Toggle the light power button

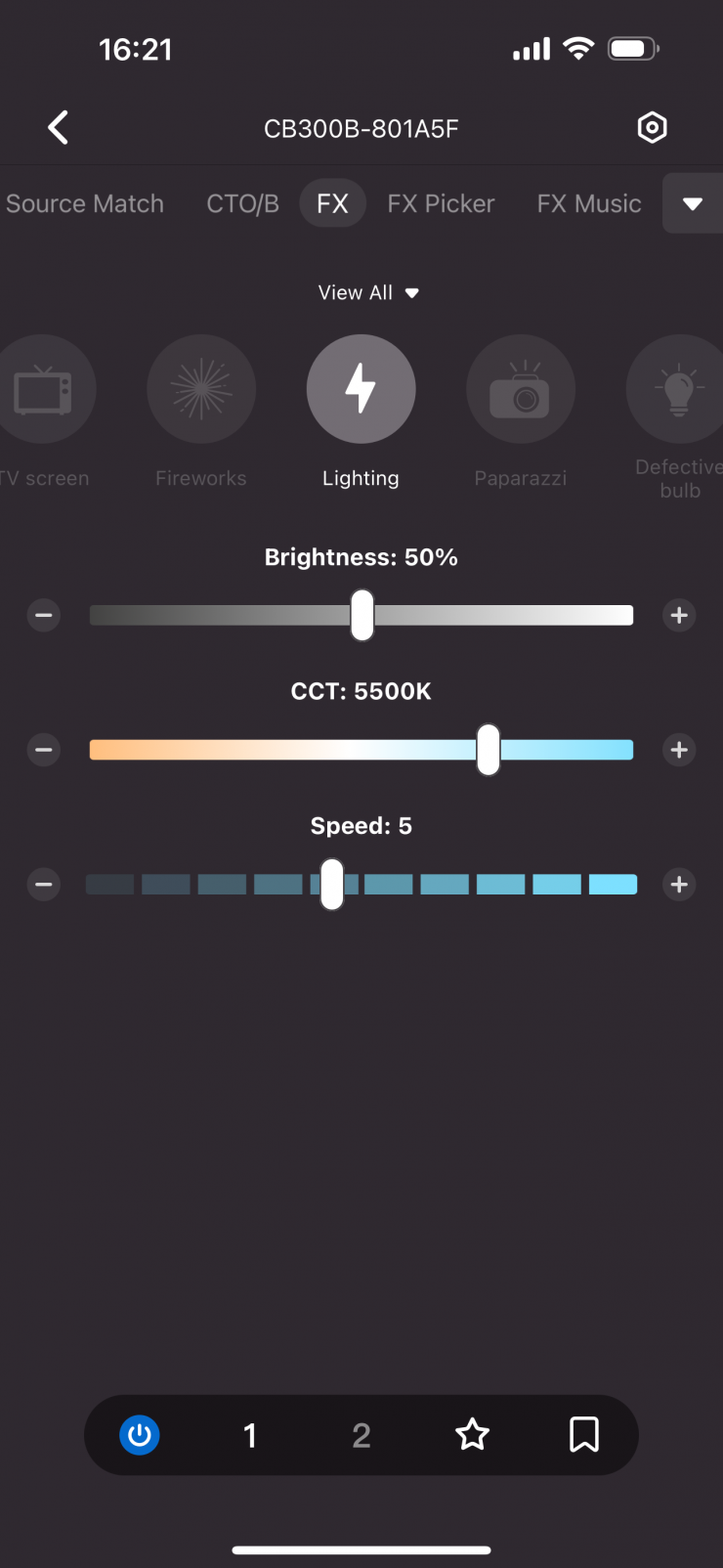(140, 1435)
